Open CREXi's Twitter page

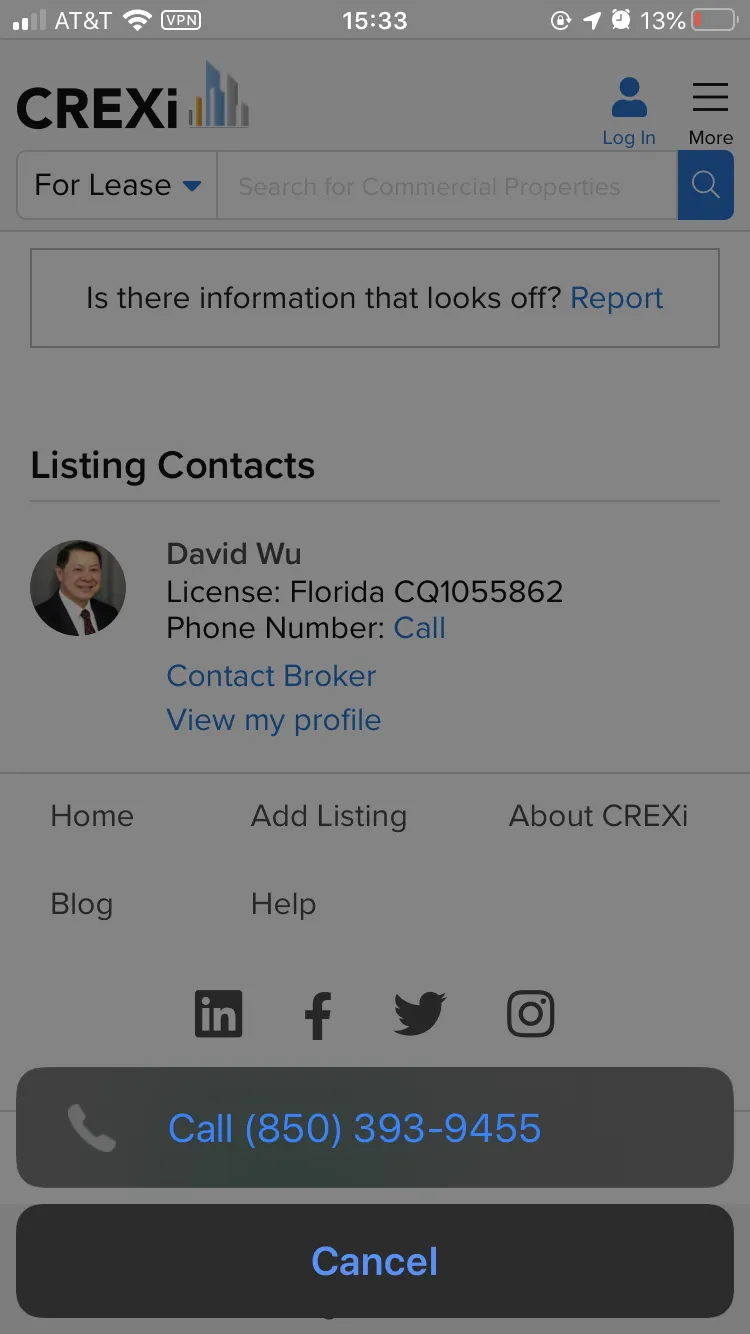[x=420, y=1014]
